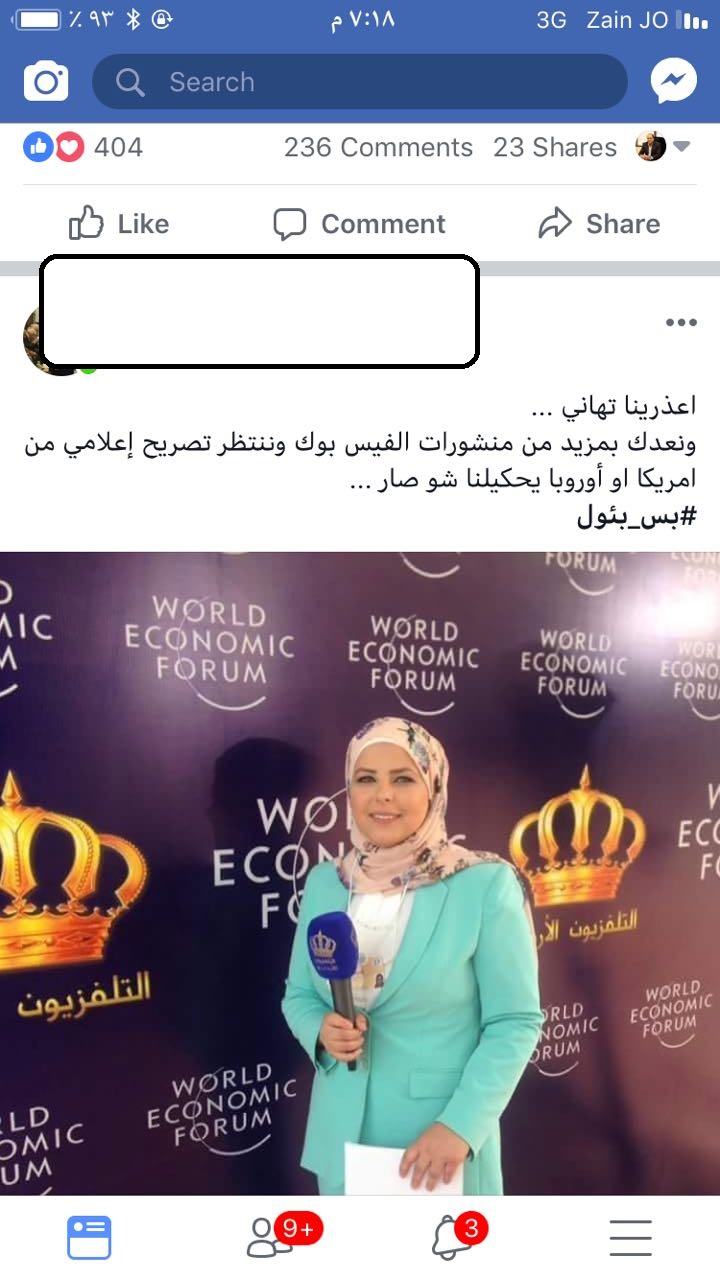The height and width of the screenshot is (1280, 720).
Task: Expand the comment-as profile selector
Action: coord(664,147)
